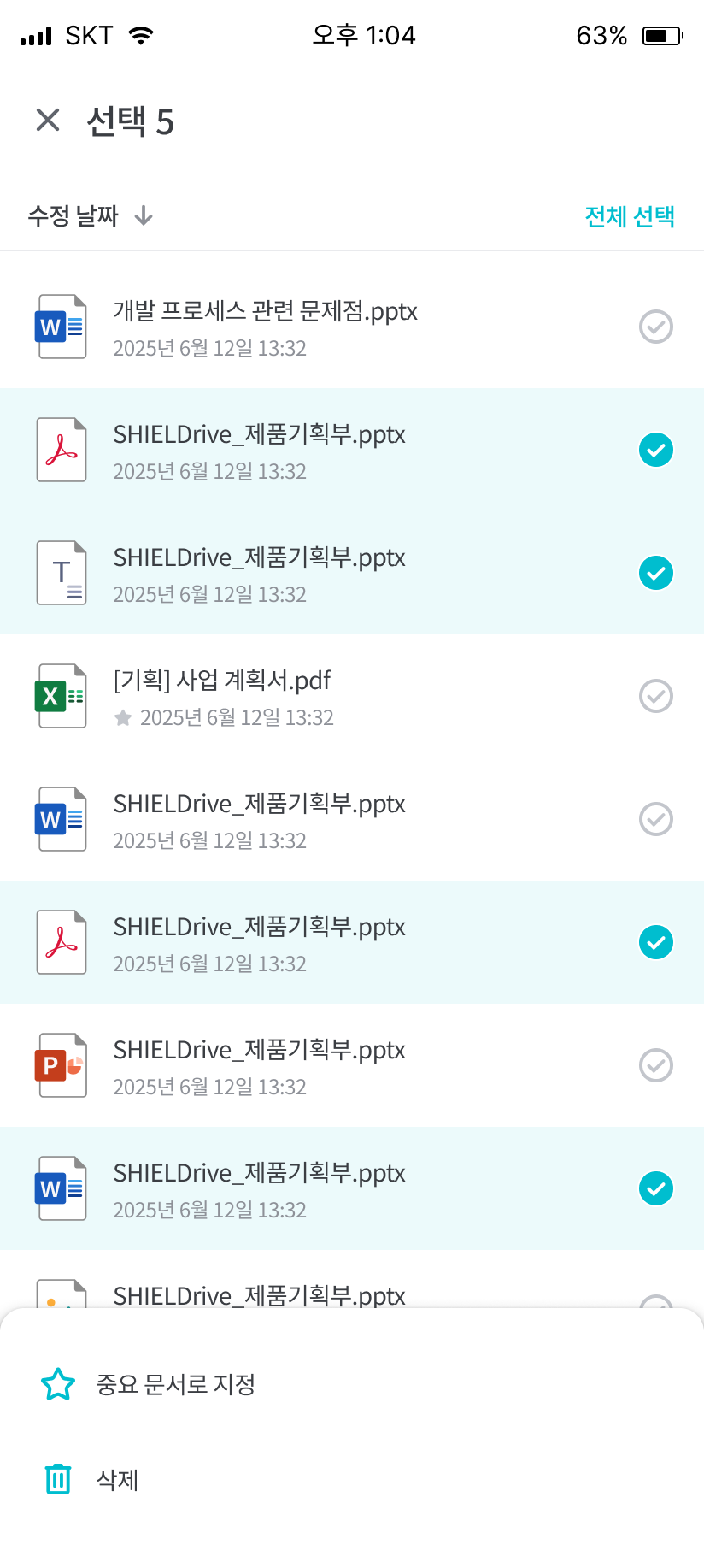Click the favorite star on [기획] 사업 계획서.pdf
Screen dimensions: 704x1568
[125, 717]
